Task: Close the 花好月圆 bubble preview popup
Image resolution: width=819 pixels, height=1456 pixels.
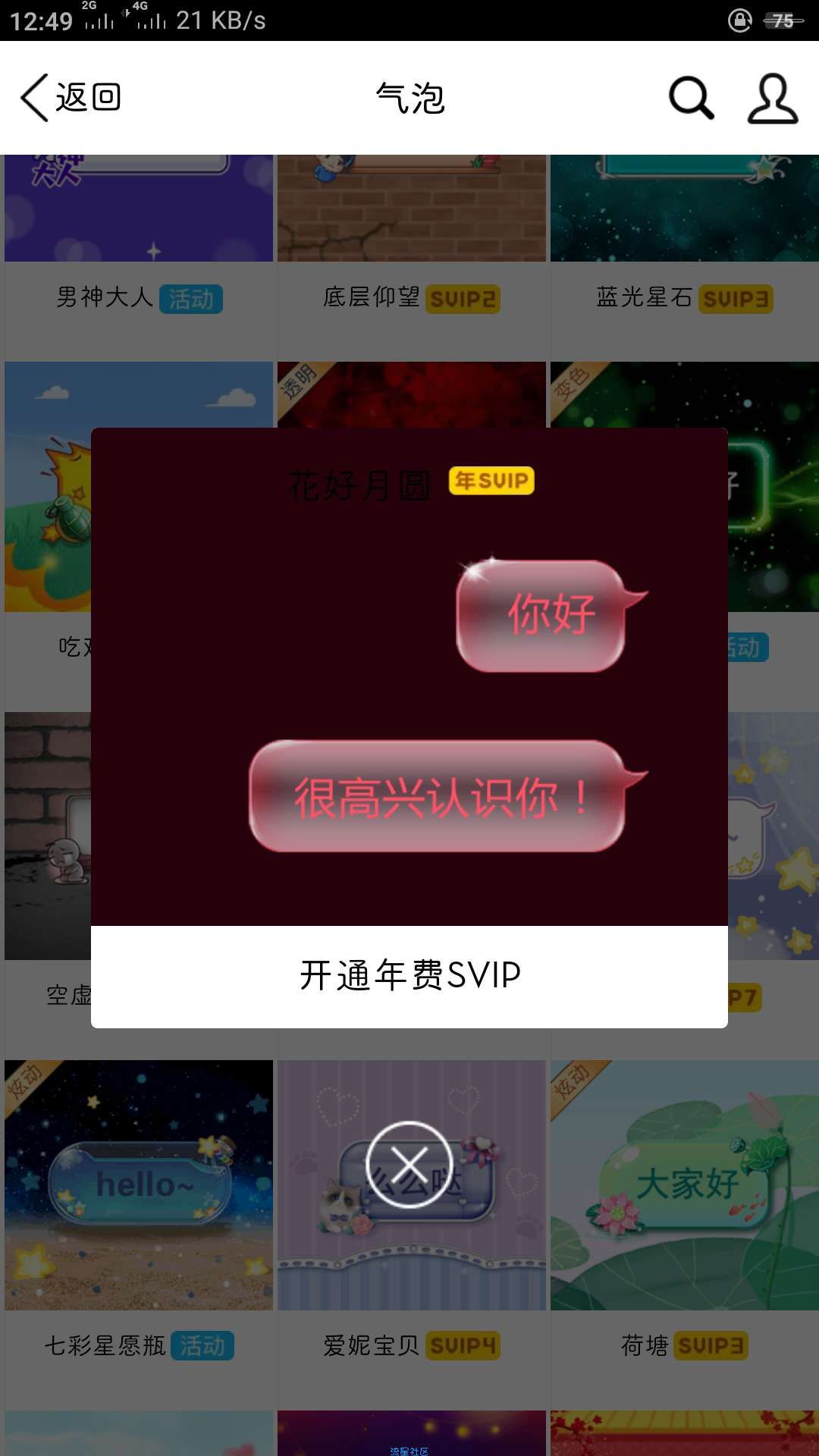Action: click(x=409, y=1164)
